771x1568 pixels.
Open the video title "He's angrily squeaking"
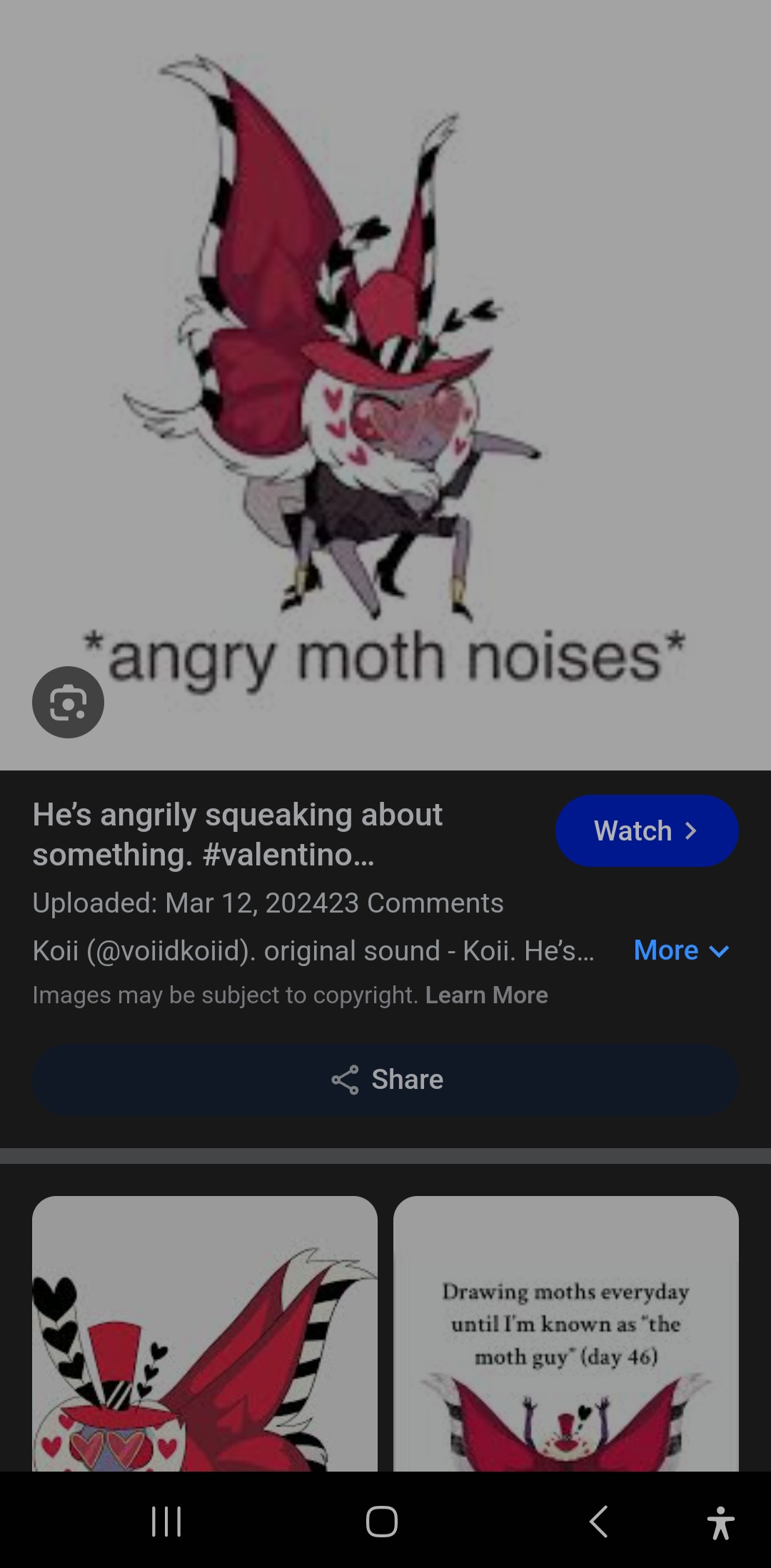tap(238, 834)
